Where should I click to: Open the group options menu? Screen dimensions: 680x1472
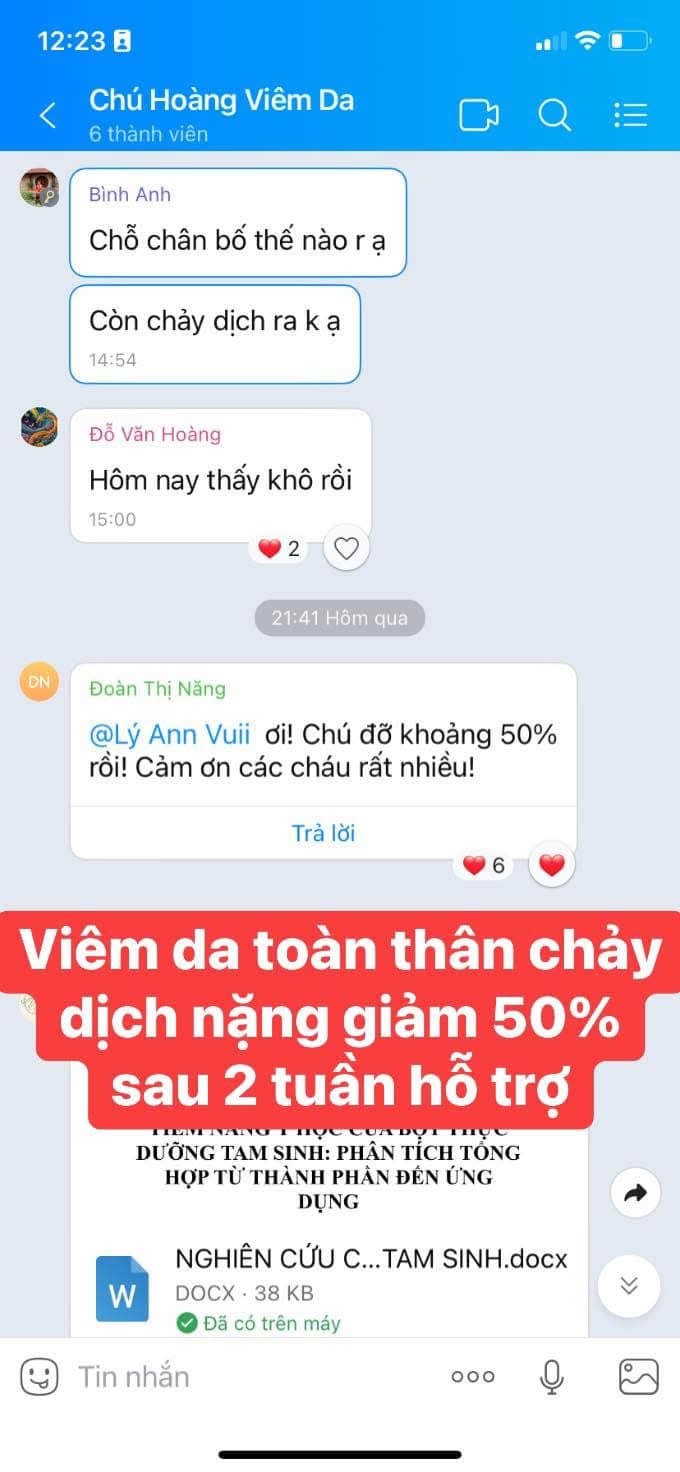click(x=630, y=115)
